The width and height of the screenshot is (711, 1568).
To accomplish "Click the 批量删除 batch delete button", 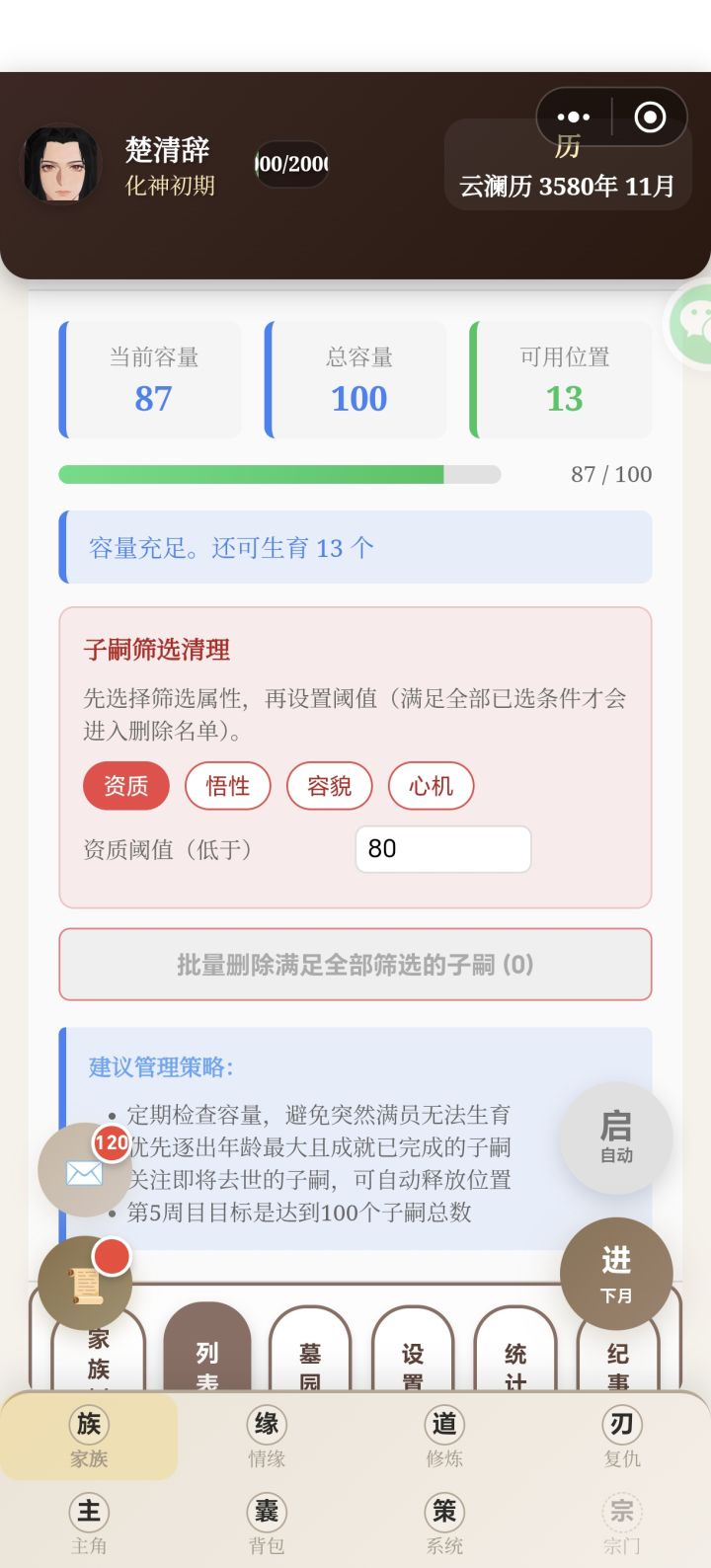I will pyautogui.click(x=355, y=965).
